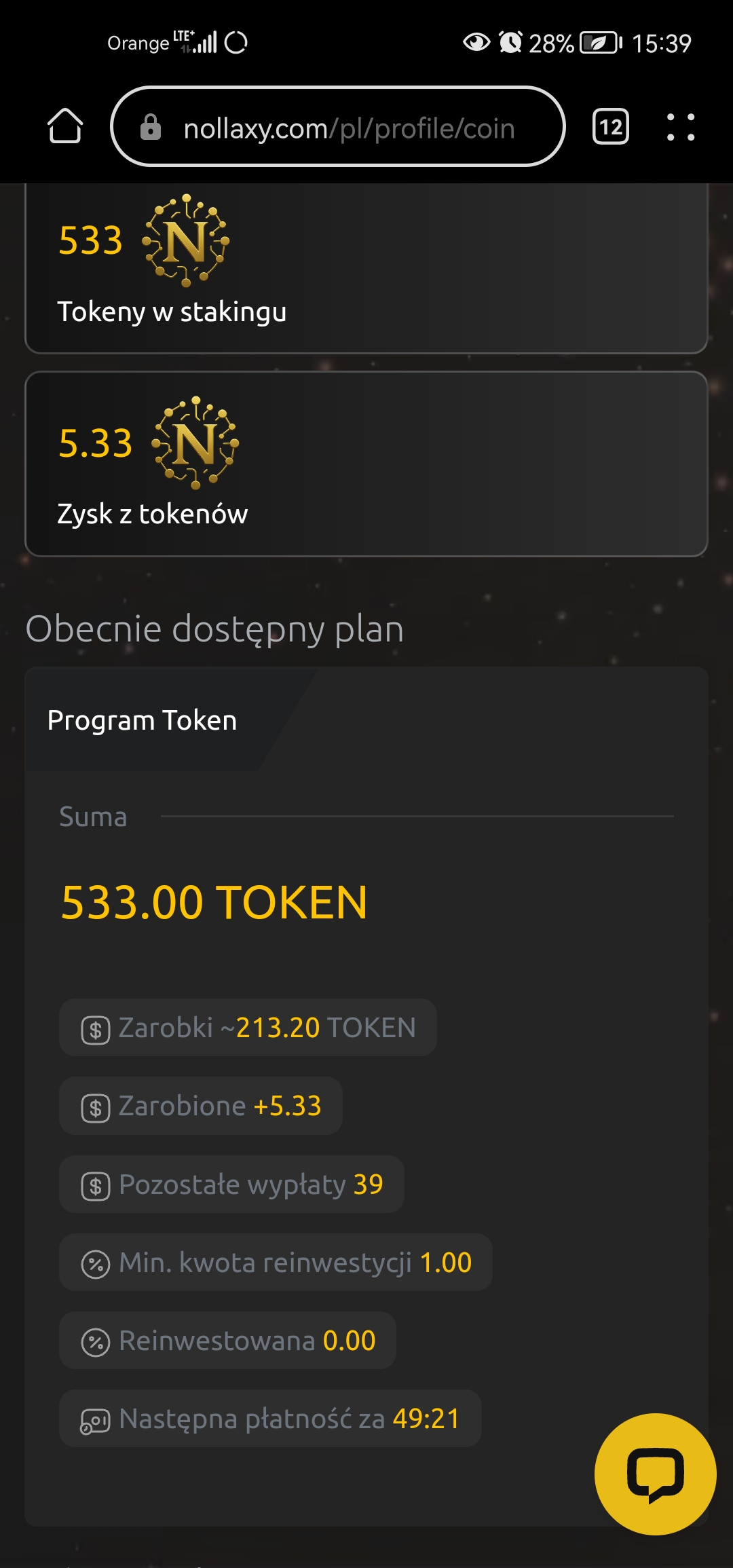Viewport: 733px width, 1568px height.
Task: Open the tab switcher showing 12 tabs
Action: point(611,126)
